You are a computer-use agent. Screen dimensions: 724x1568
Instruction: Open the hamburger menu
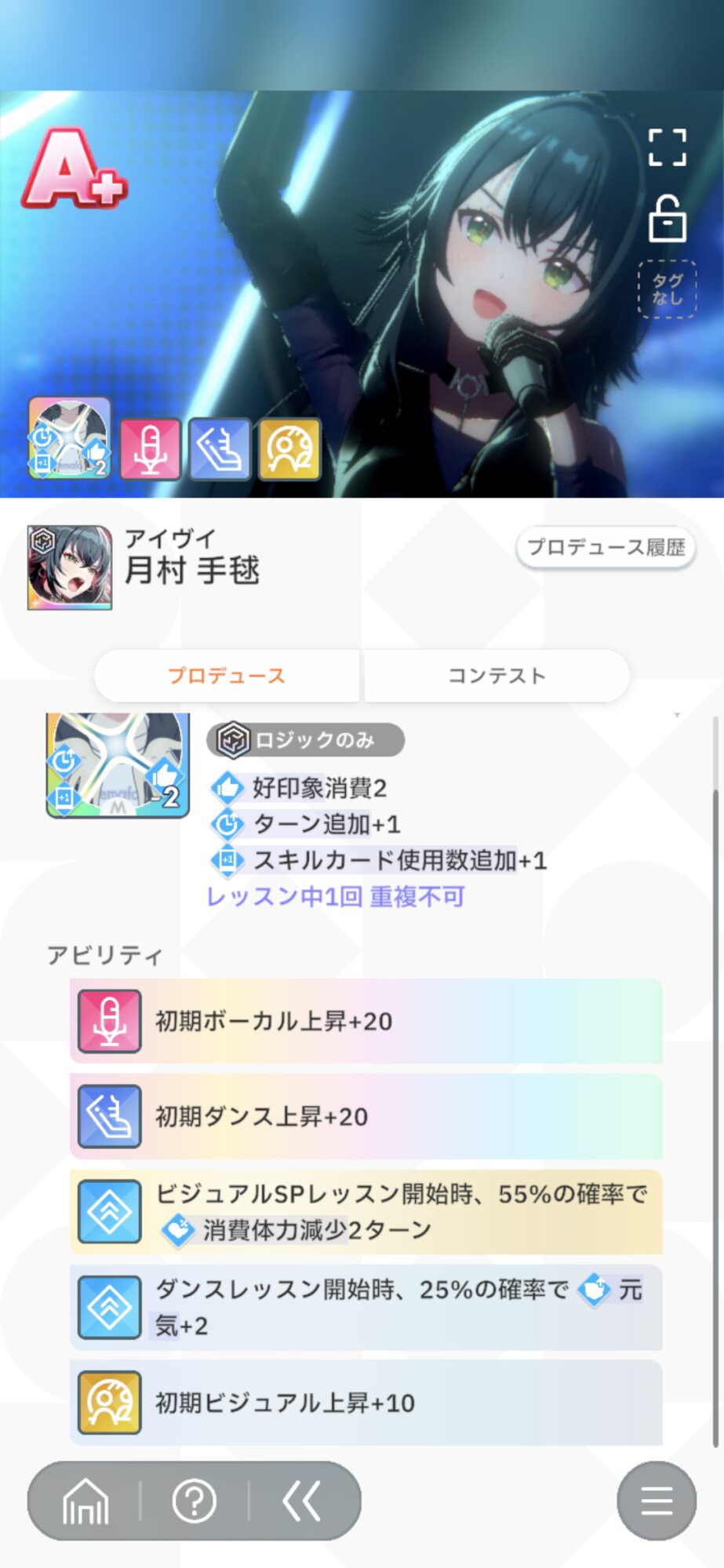pos(657,1501)
